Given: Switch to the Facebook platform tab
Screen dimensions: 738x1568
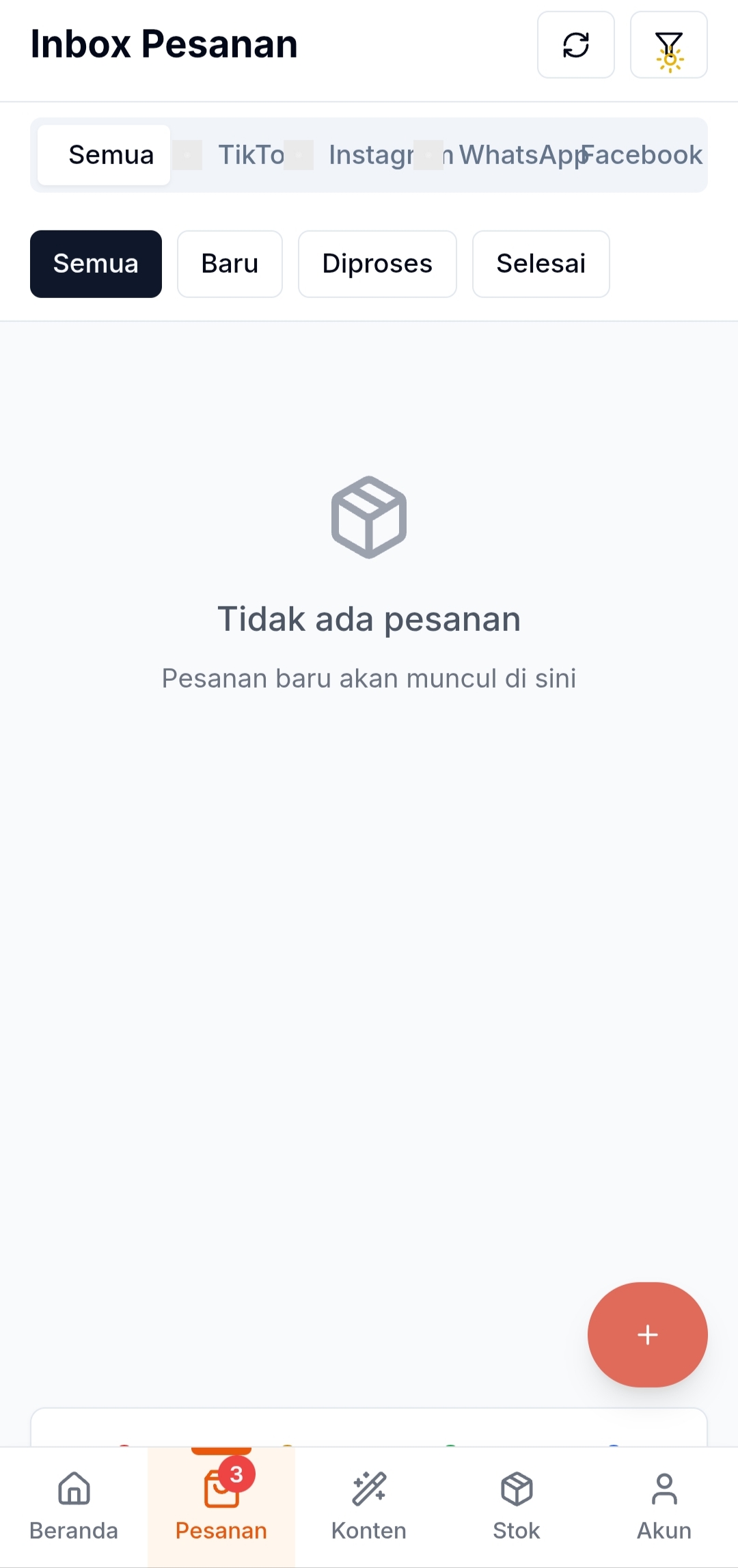Looking at the screenshot, I should tap(641, 155).
